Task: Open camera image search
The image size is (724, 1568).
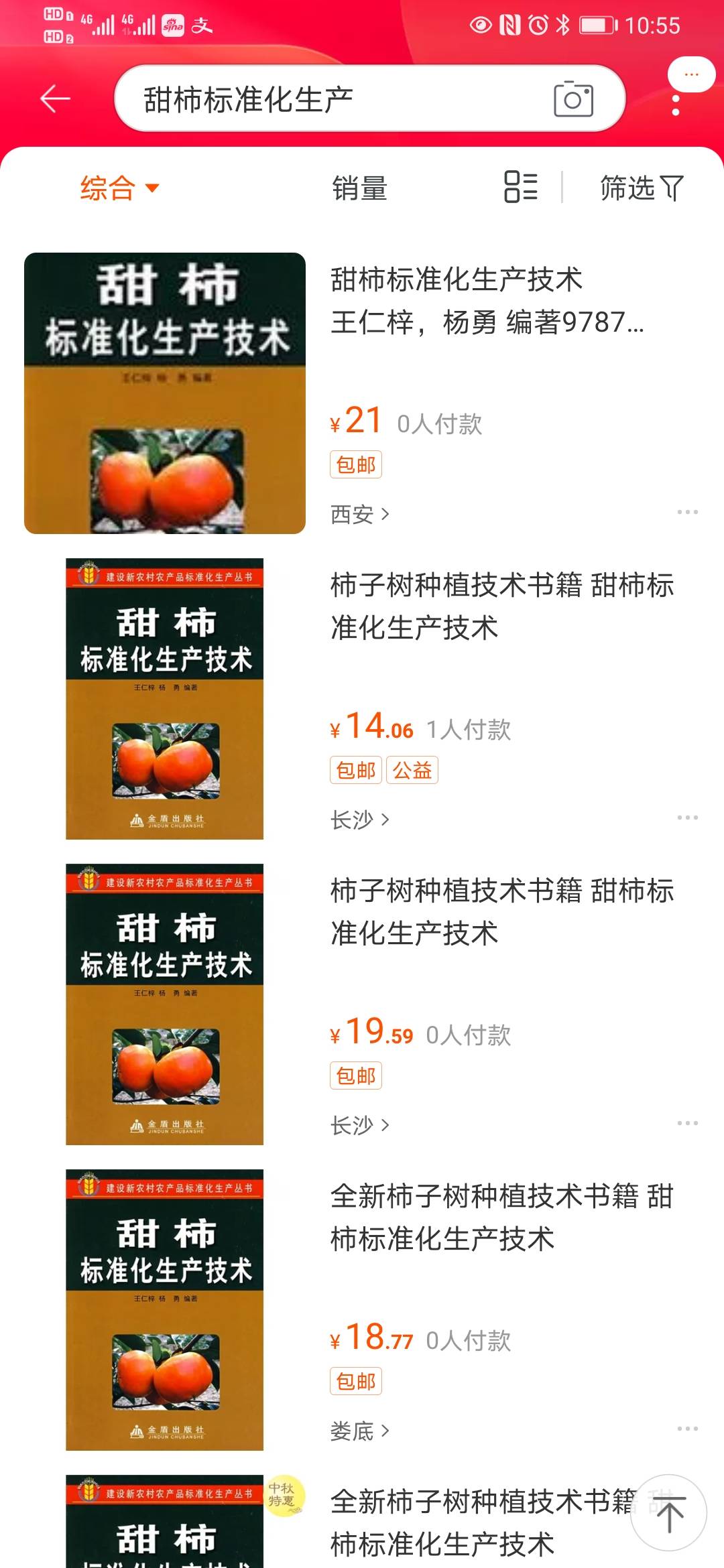Action: coord(573,99)
